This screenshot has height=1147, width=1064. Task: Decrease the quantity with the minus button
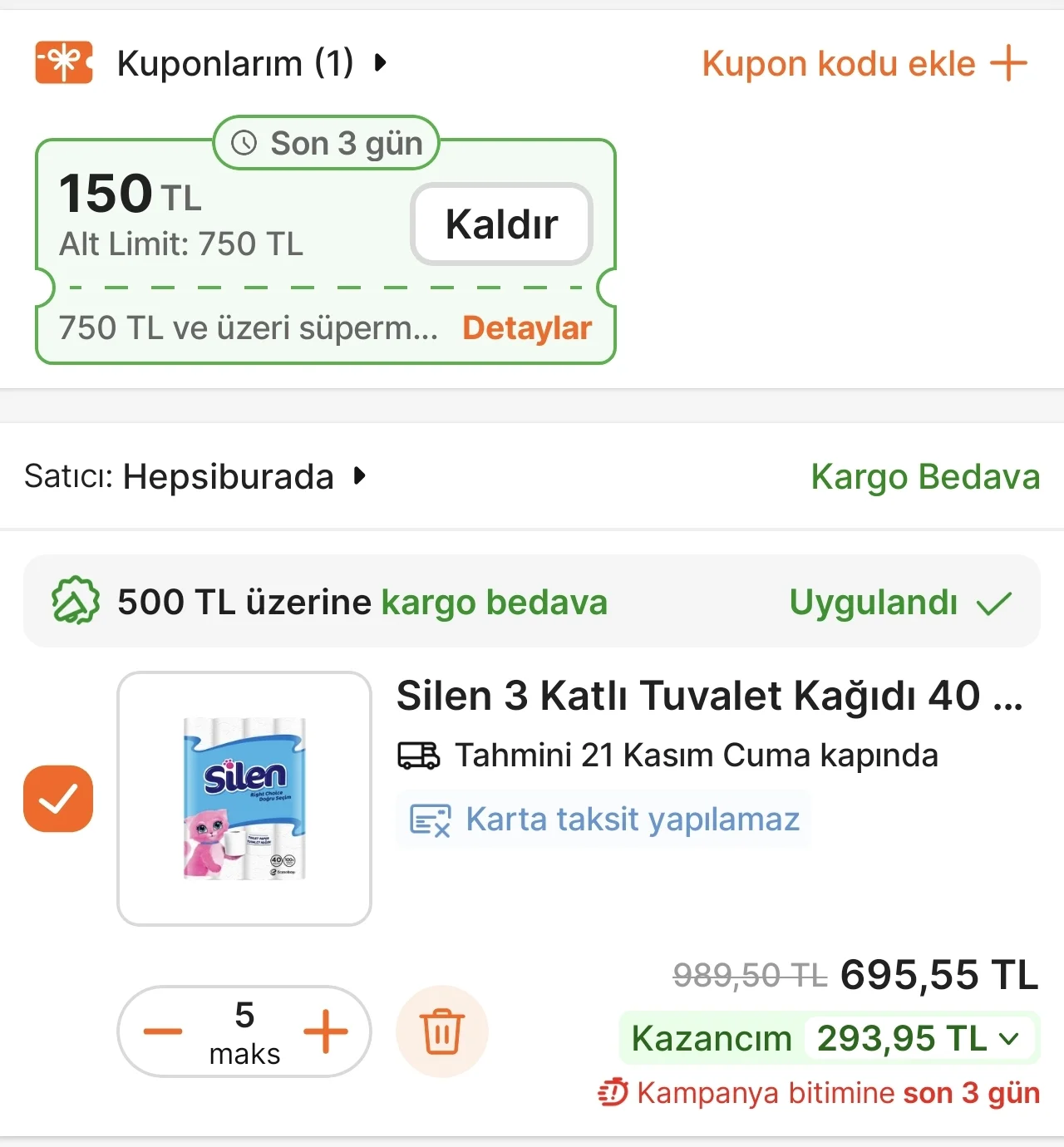pos(163,1031)
